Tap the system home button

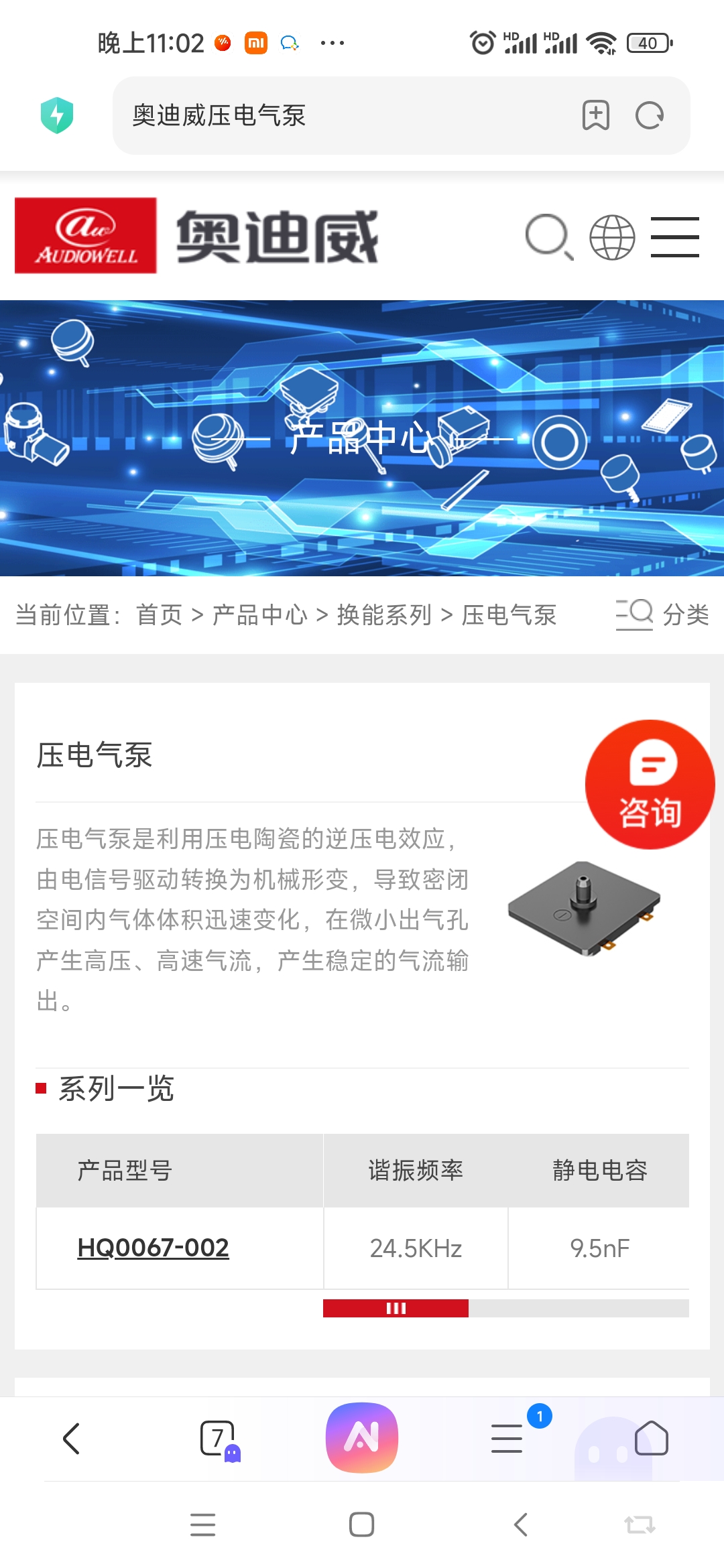coord(361,1524)
